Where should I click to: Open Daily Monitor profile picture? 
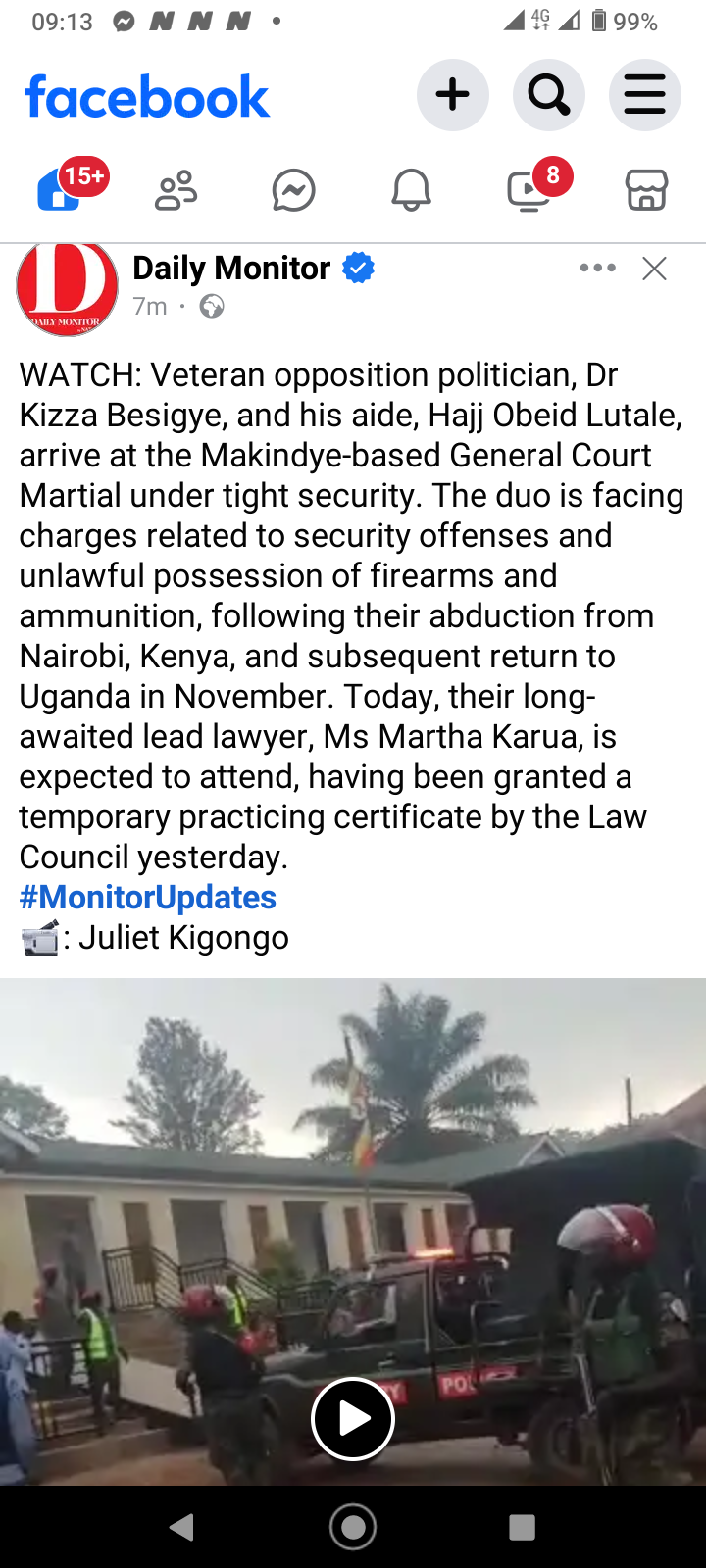(x=67, y=288)
